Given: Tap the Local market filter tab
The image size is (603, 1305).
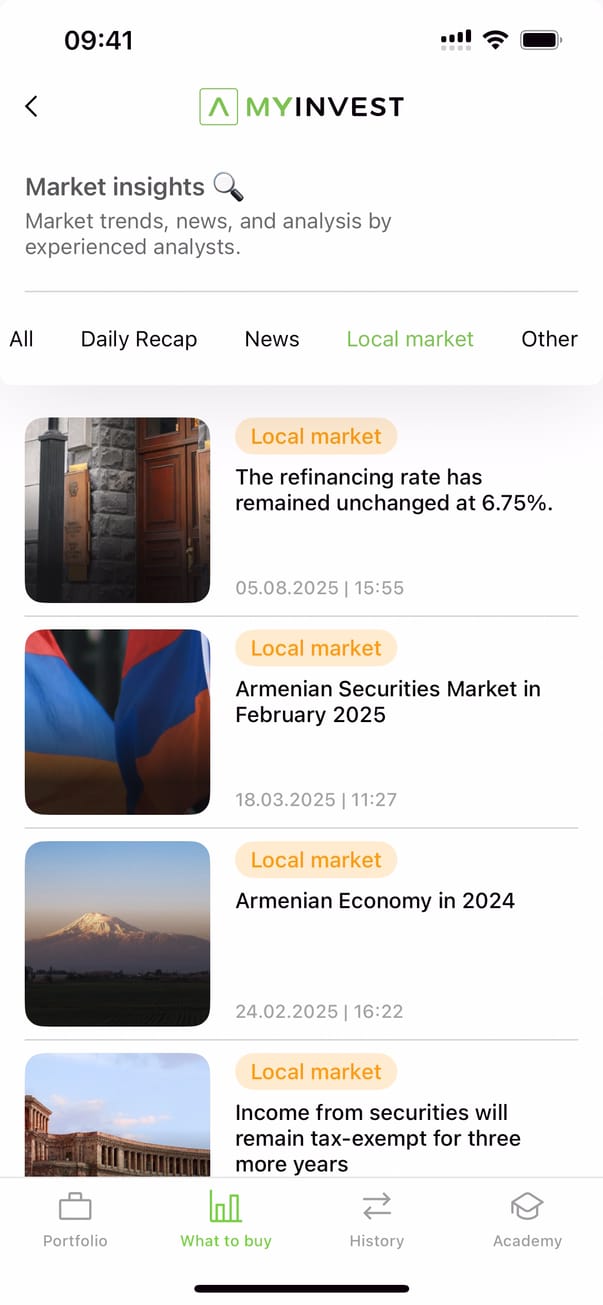Looking at the screenshot, I should (410, 339).
